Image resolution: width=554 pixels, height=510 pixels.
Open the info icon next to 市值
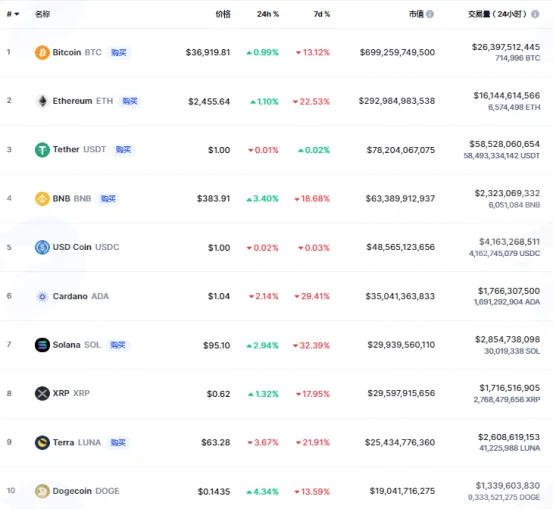click(430, 14)
